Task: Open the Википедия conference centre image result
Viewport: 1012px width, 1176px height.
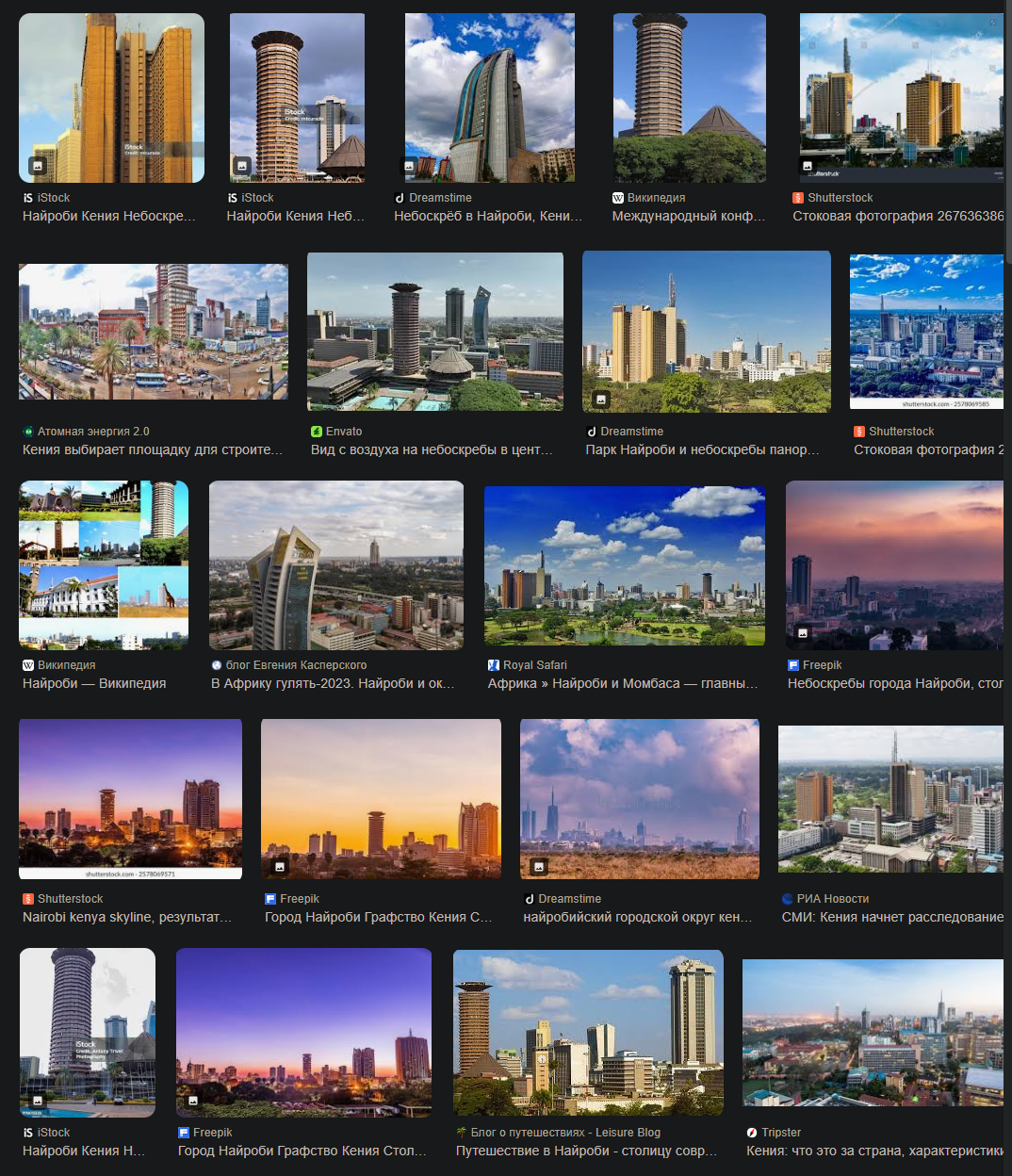Action: pyautogui.click(x=689, y=98)
